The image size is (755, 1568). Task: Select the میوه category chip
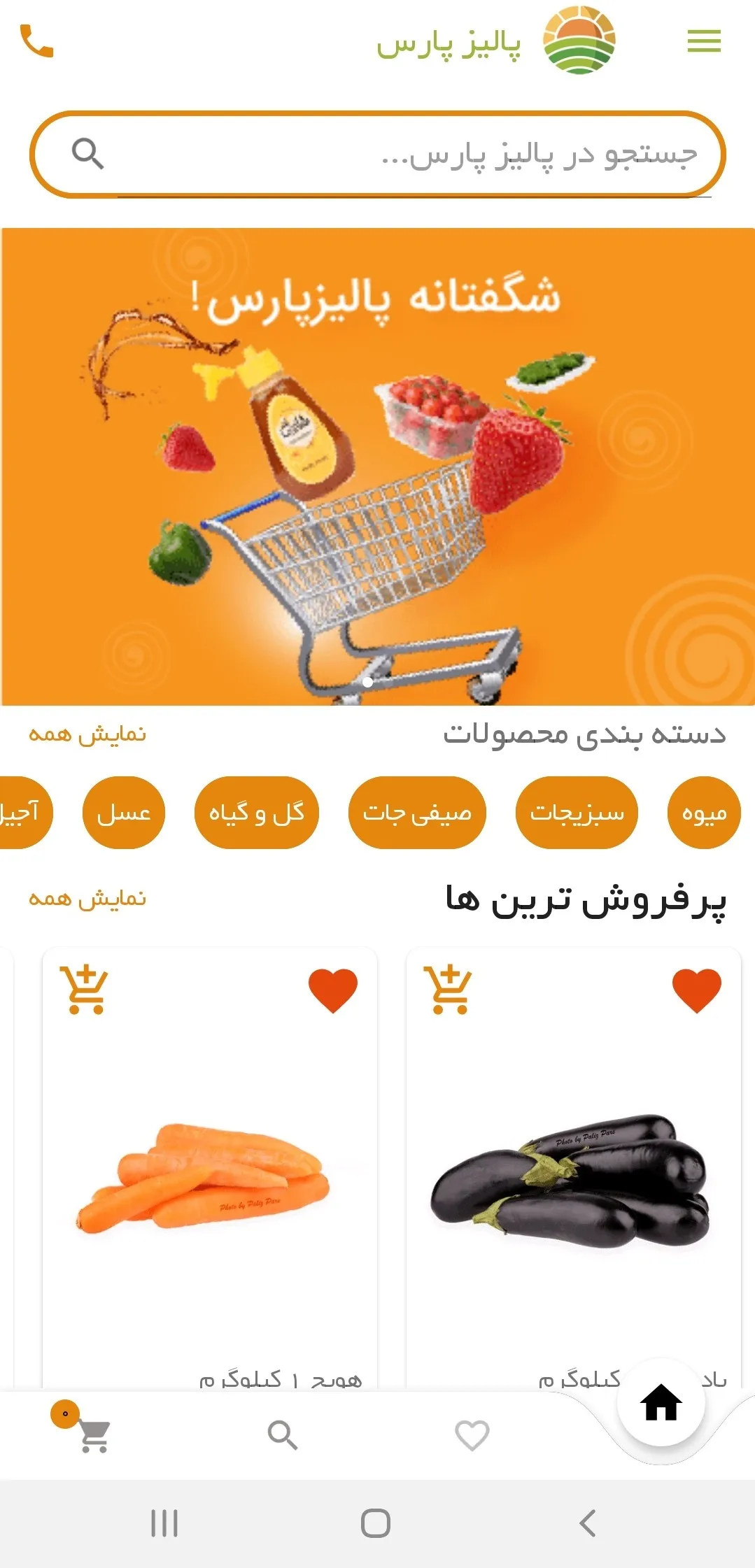(x=704, y=813)
